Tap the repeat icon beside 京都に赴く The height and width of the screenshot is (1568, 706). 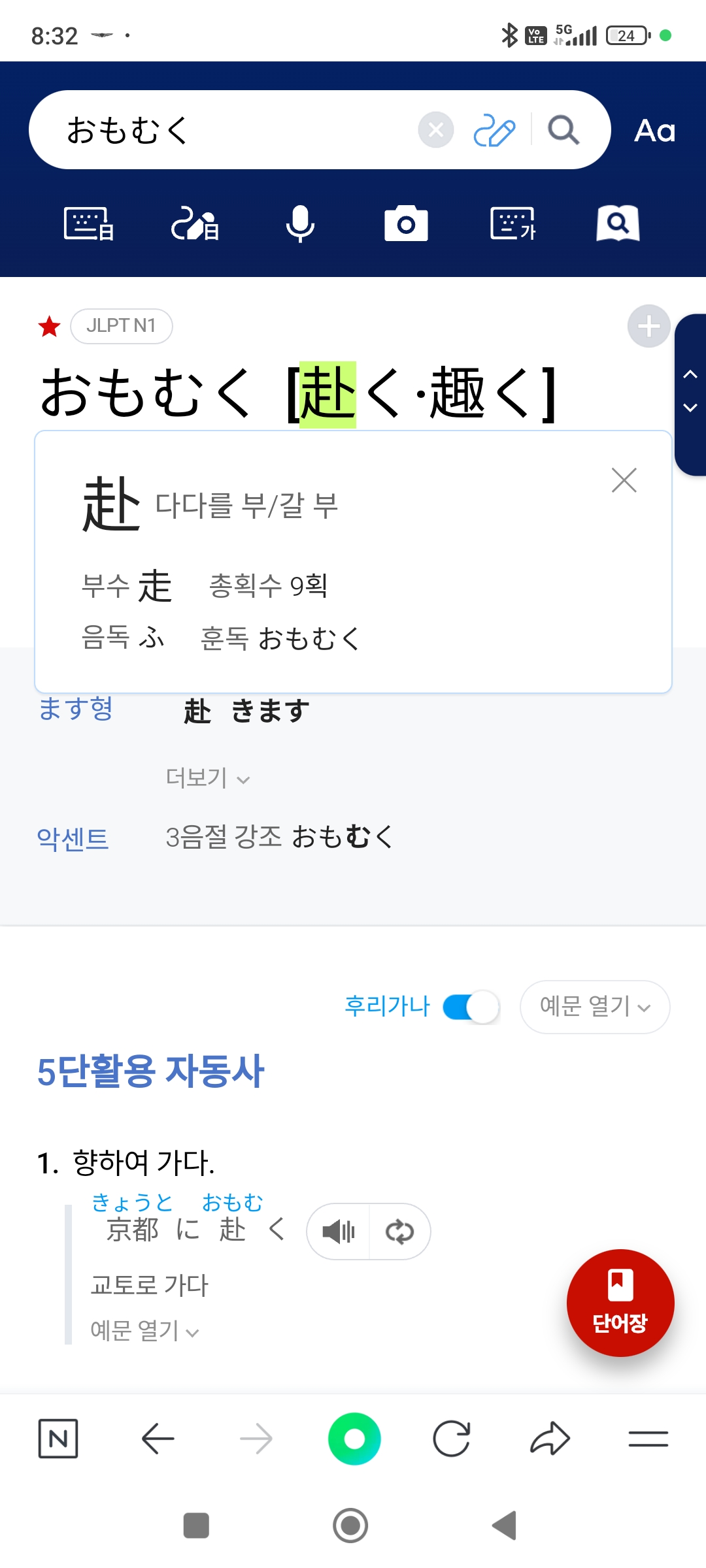pos(399,1232)
